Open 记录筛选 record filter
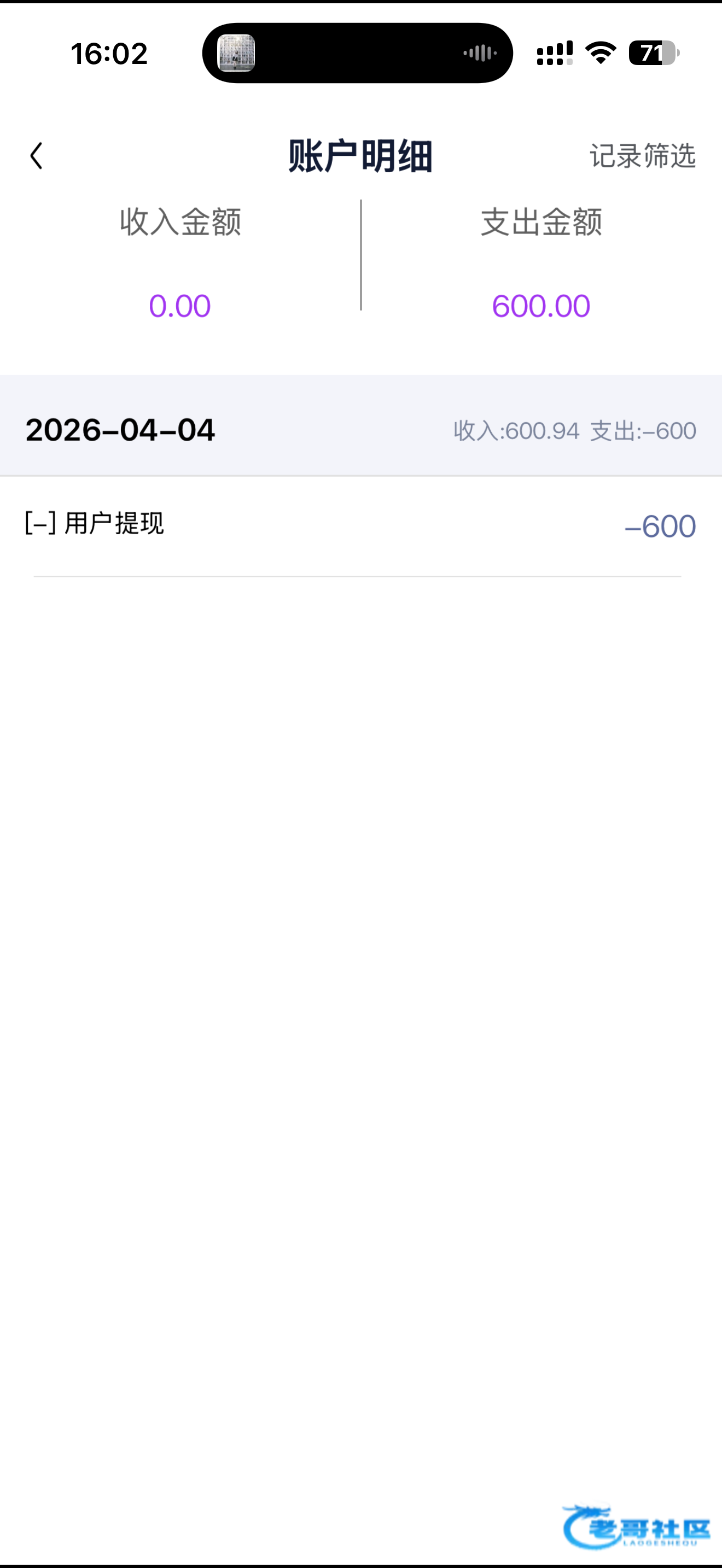 pos(642,156)
